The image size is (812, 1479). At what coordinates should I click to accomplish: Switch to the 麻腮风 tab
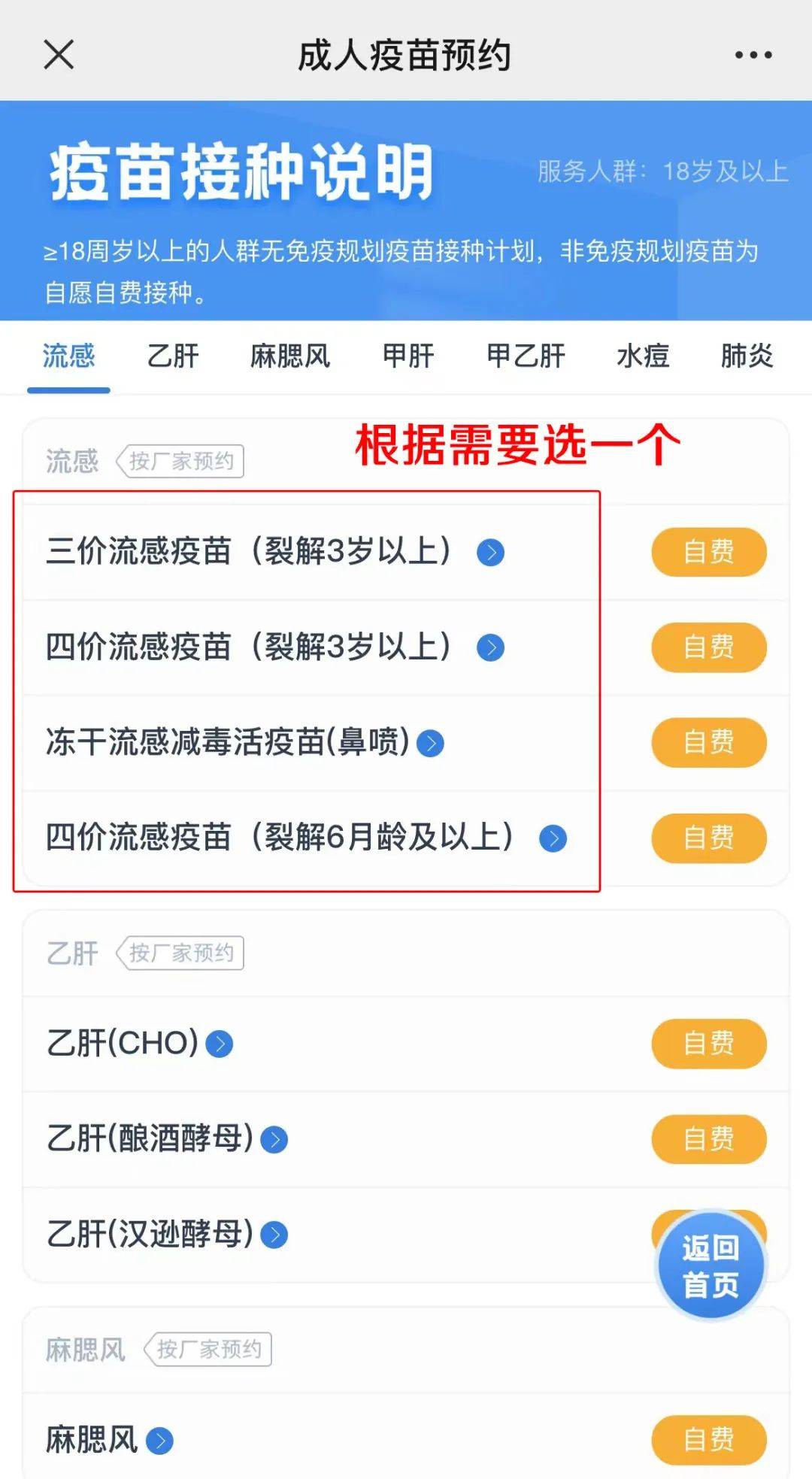click(x=290, y=356)
